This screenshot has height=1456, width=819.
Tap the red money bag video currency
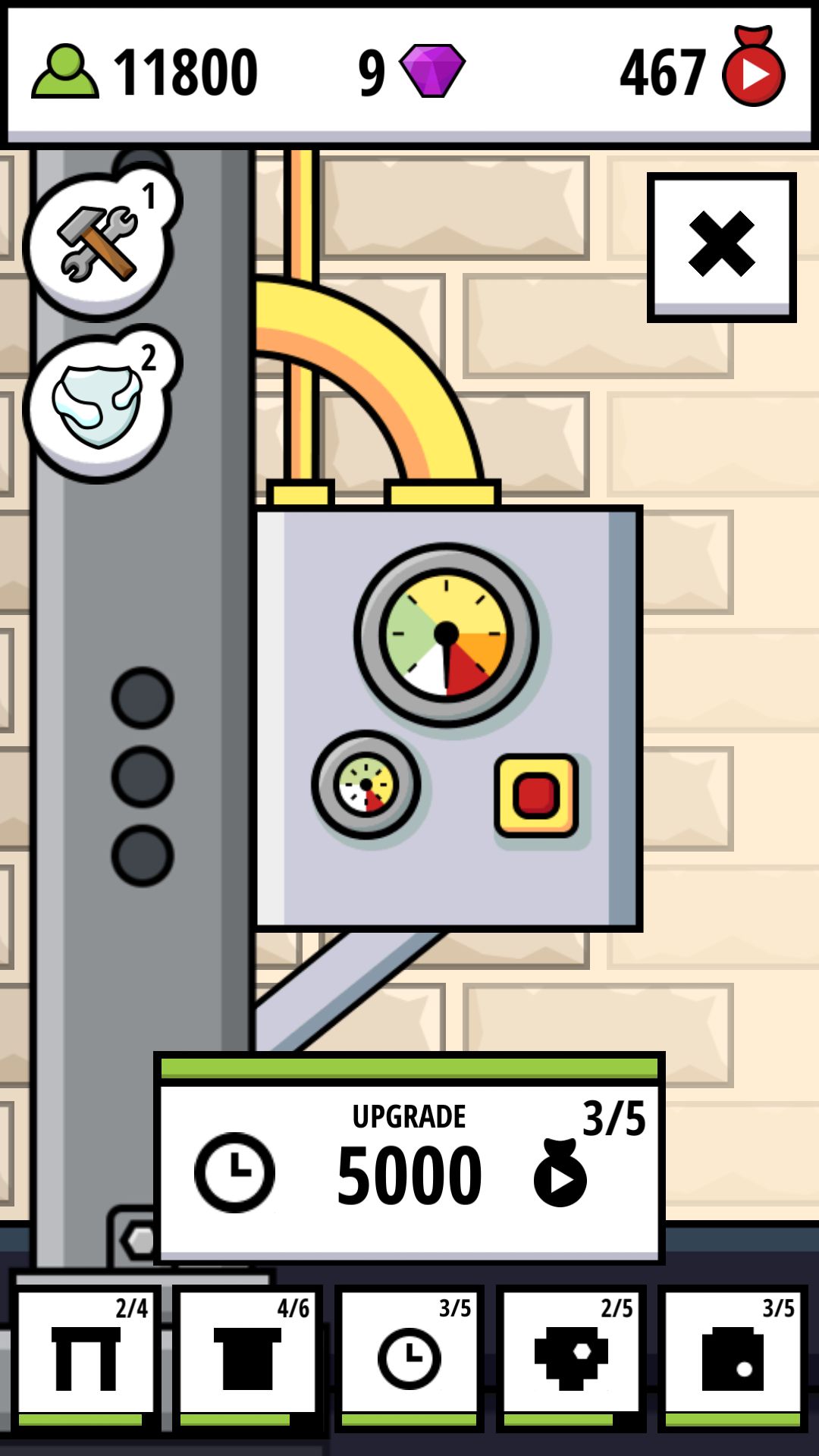click(x=753, y=67)
